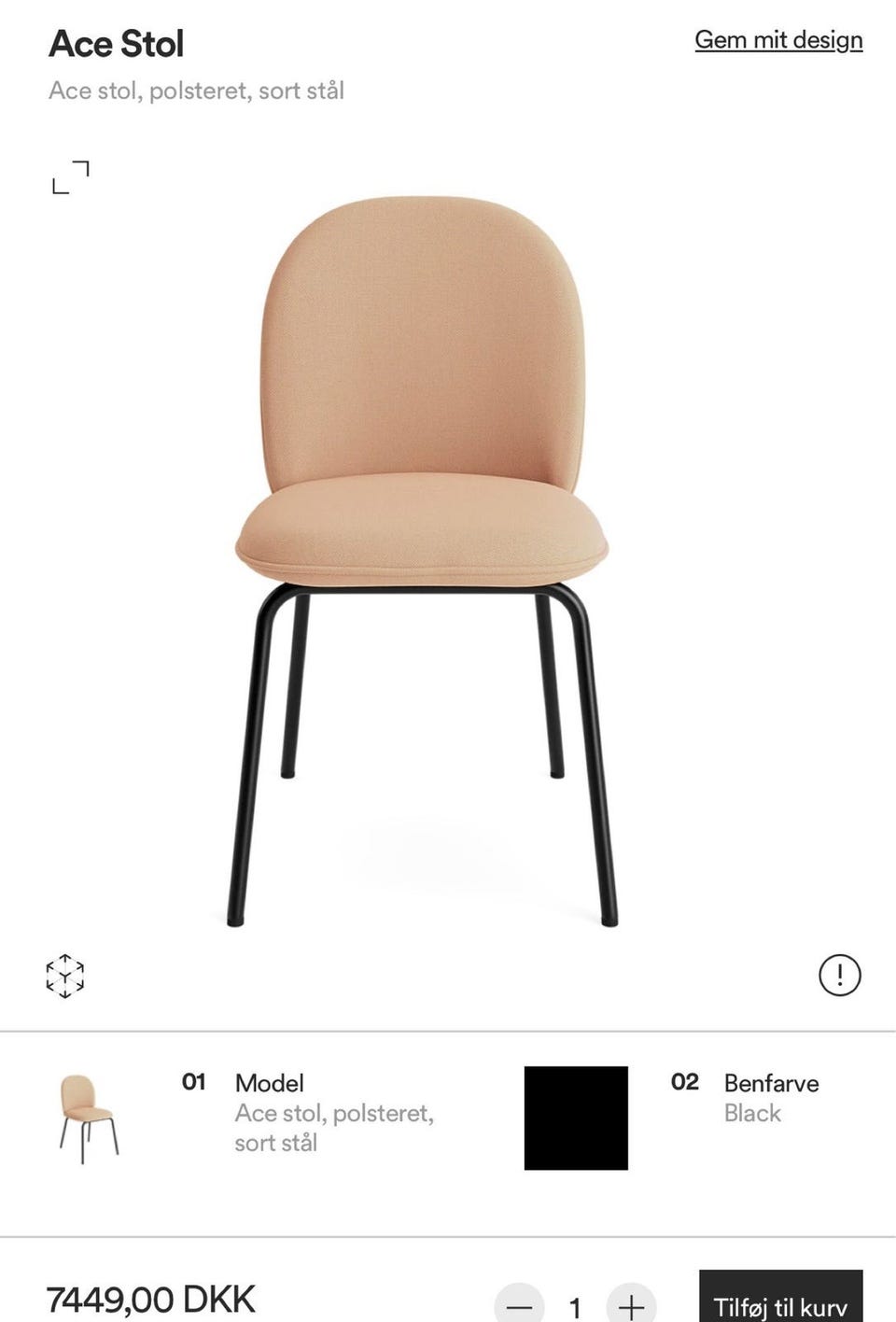Click the Black leg color swatch
Screen dimensions: 896x1322
tap(578, 1116)
